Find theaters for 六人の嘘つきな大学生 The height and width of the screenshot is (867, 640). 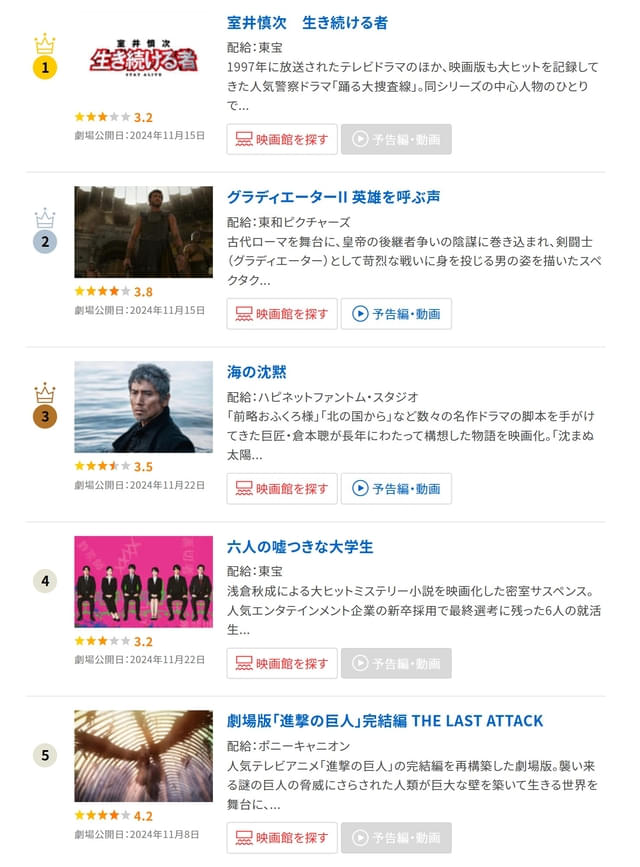tap(282, 663)
